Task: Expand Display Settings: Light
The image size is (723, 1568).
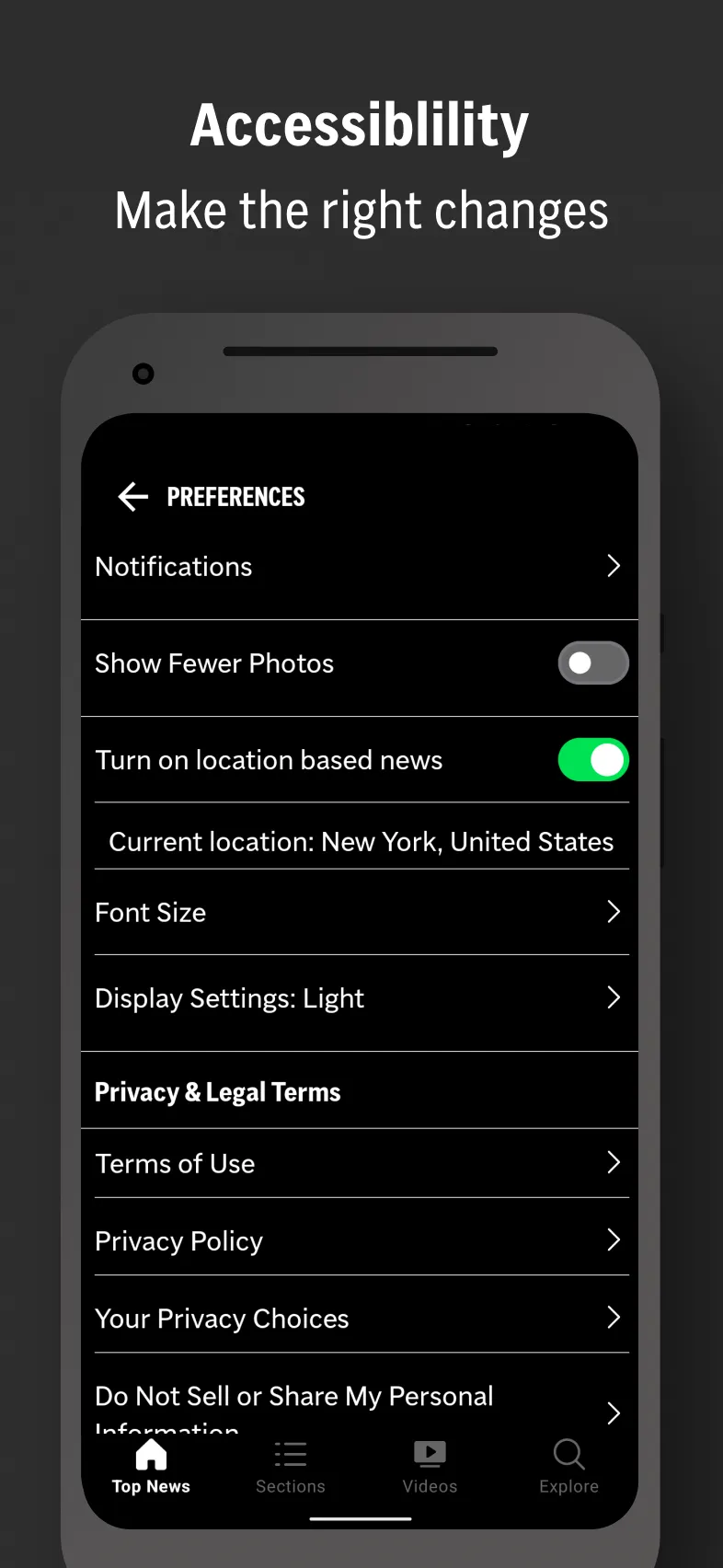Action: [614, 997]
